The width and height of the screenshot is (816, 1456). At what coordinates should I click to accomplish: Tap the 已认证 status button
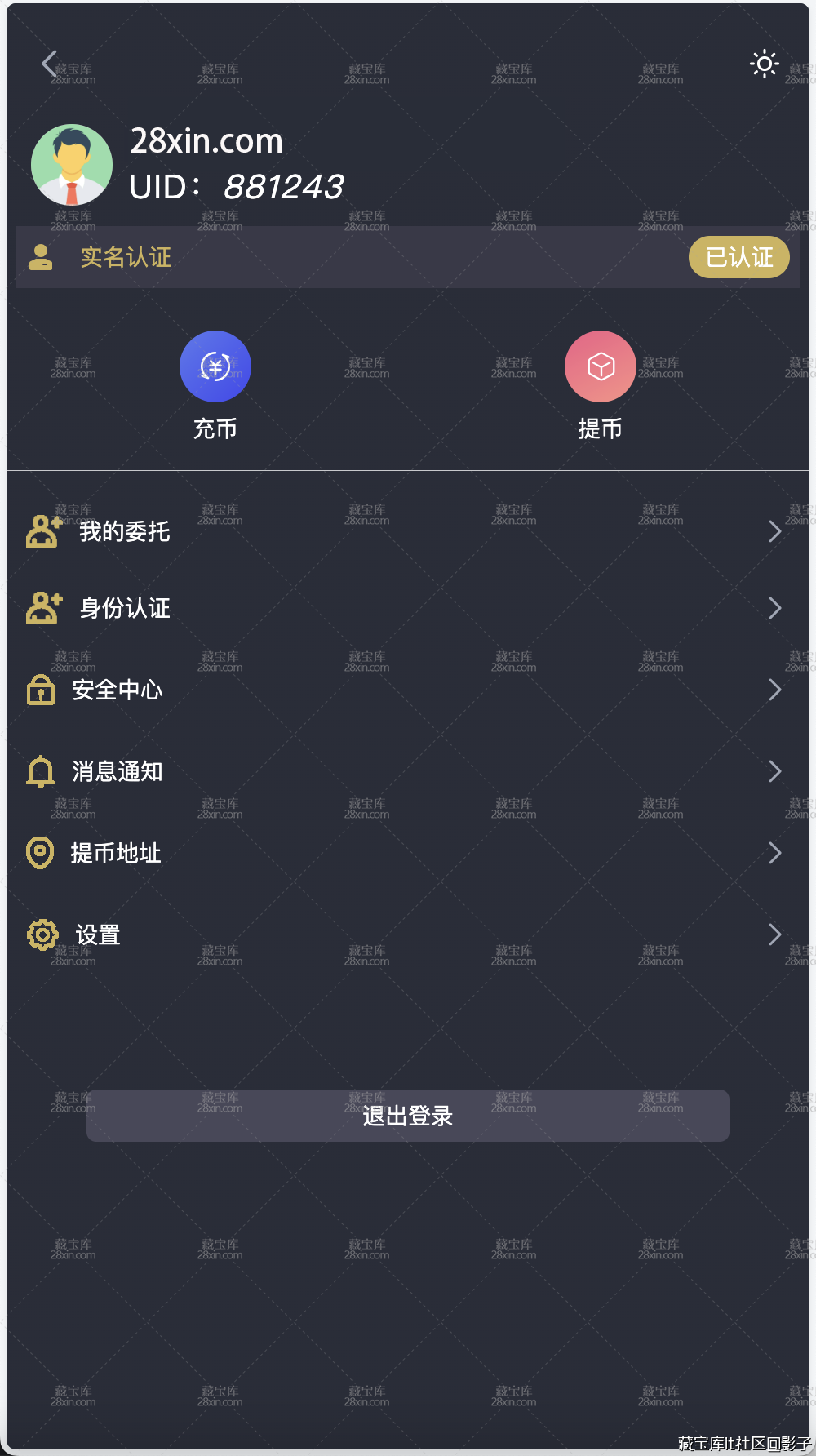(738, 258)
